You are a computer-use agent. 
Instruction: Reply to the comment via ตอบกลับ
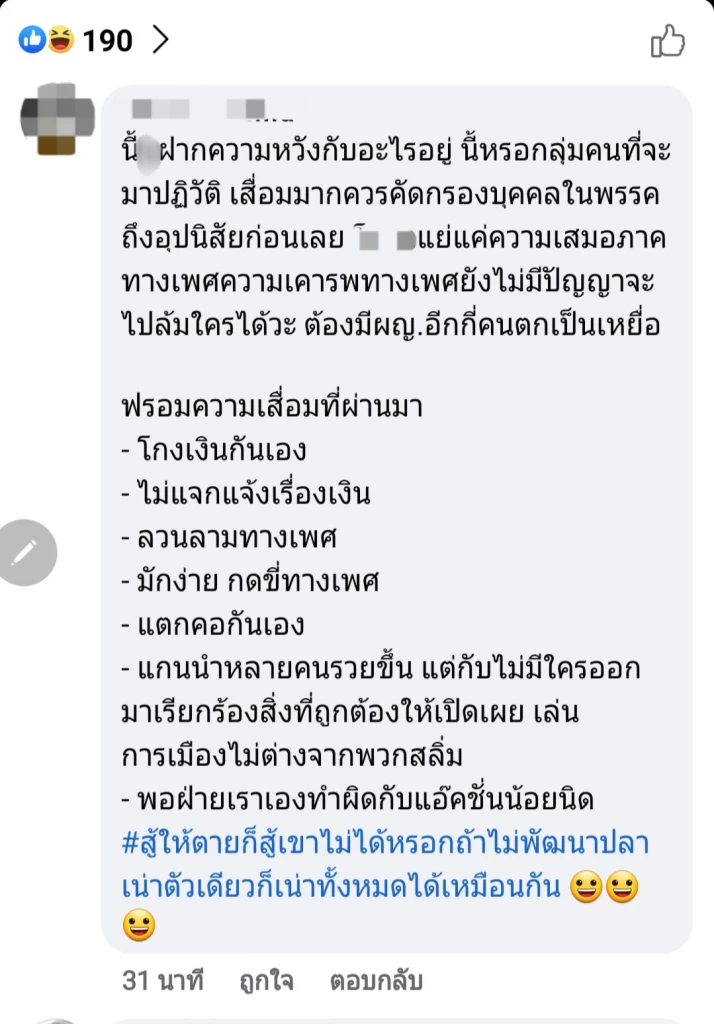coord(377,980)
